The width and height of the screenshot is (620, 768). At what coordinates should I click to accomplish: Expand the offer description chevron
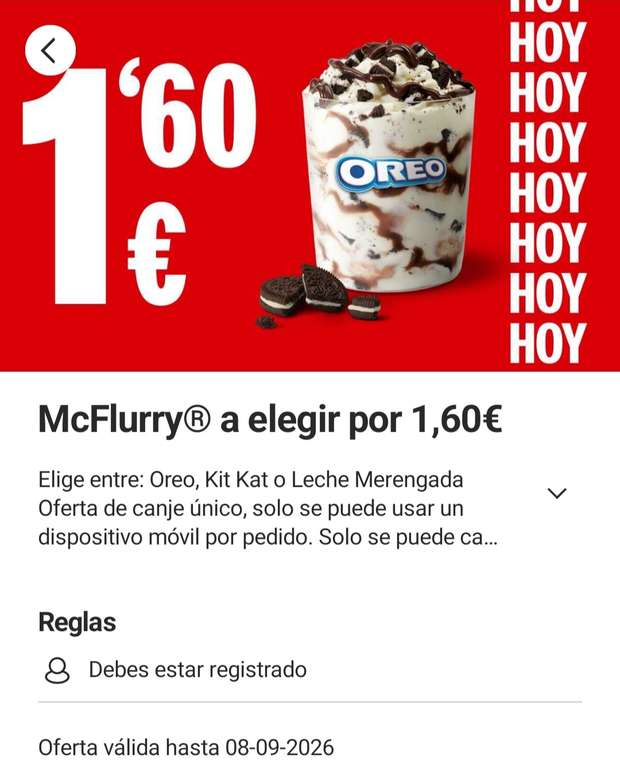click(557, 493)
